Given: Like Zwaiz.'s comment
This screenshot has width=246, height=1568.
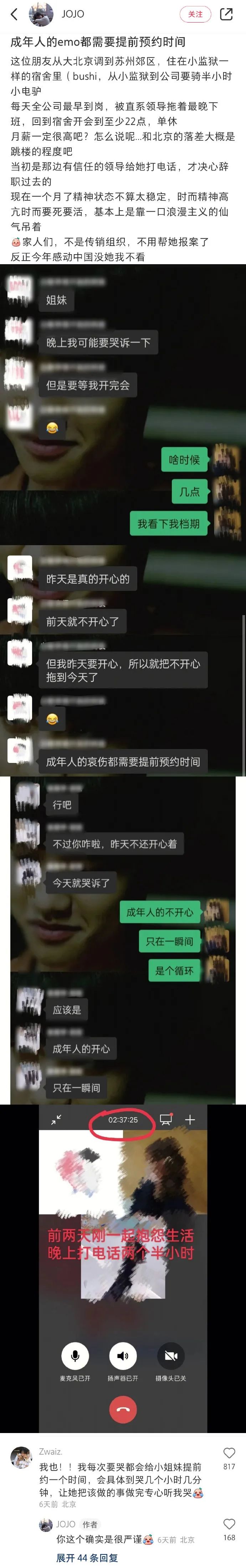Looking at the screenshot, I should pos(229,1453).
